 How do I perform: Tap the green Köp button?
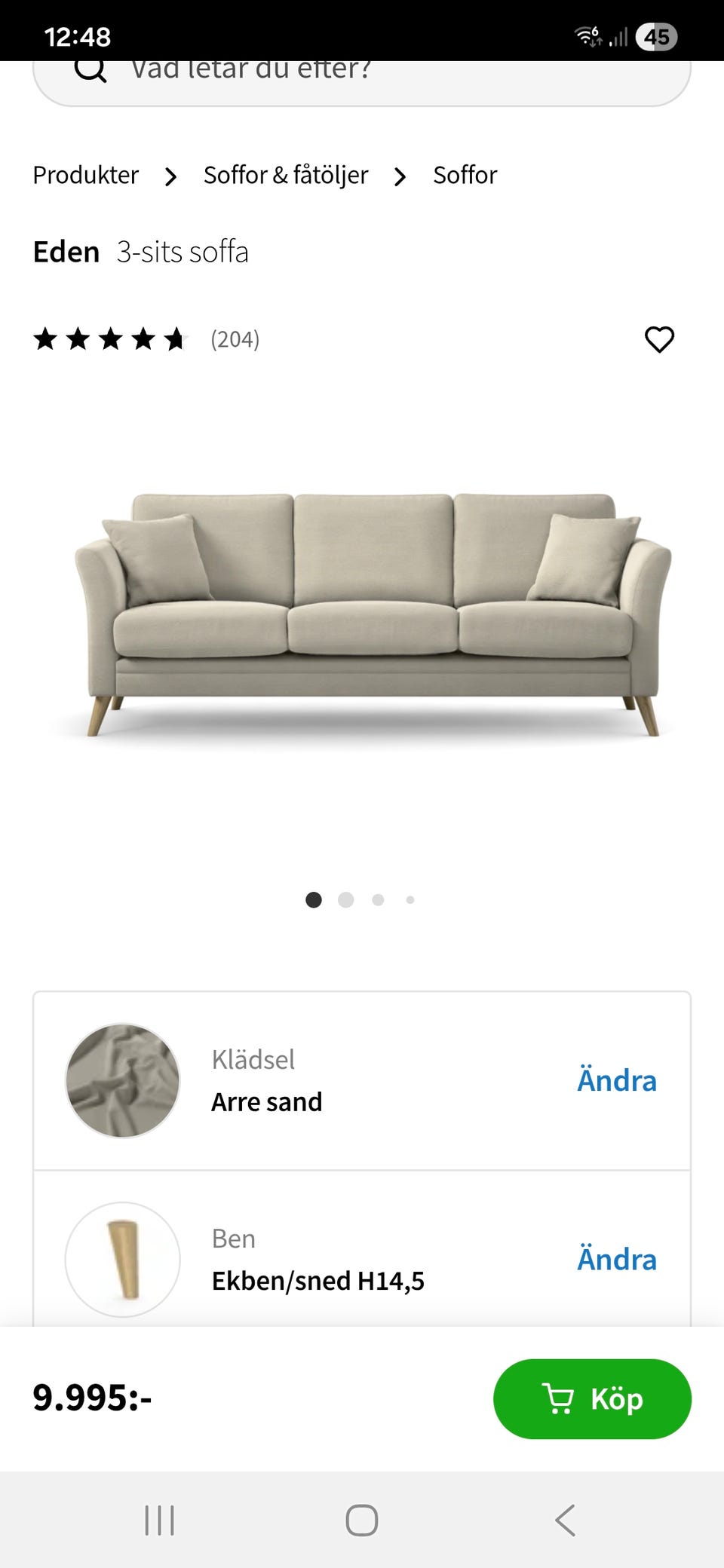point(591,1398)
